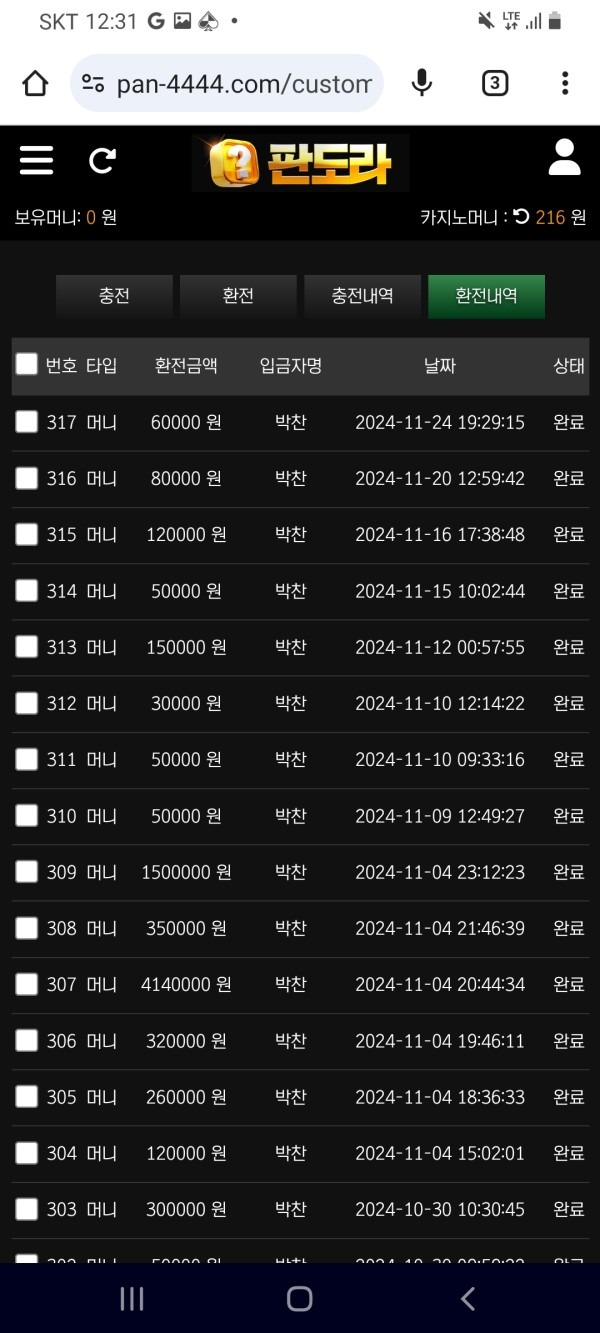The height and width of the screenshot is (1333, 600).
Task: Select the checkbox for entry 315
Action: (27, 534)
